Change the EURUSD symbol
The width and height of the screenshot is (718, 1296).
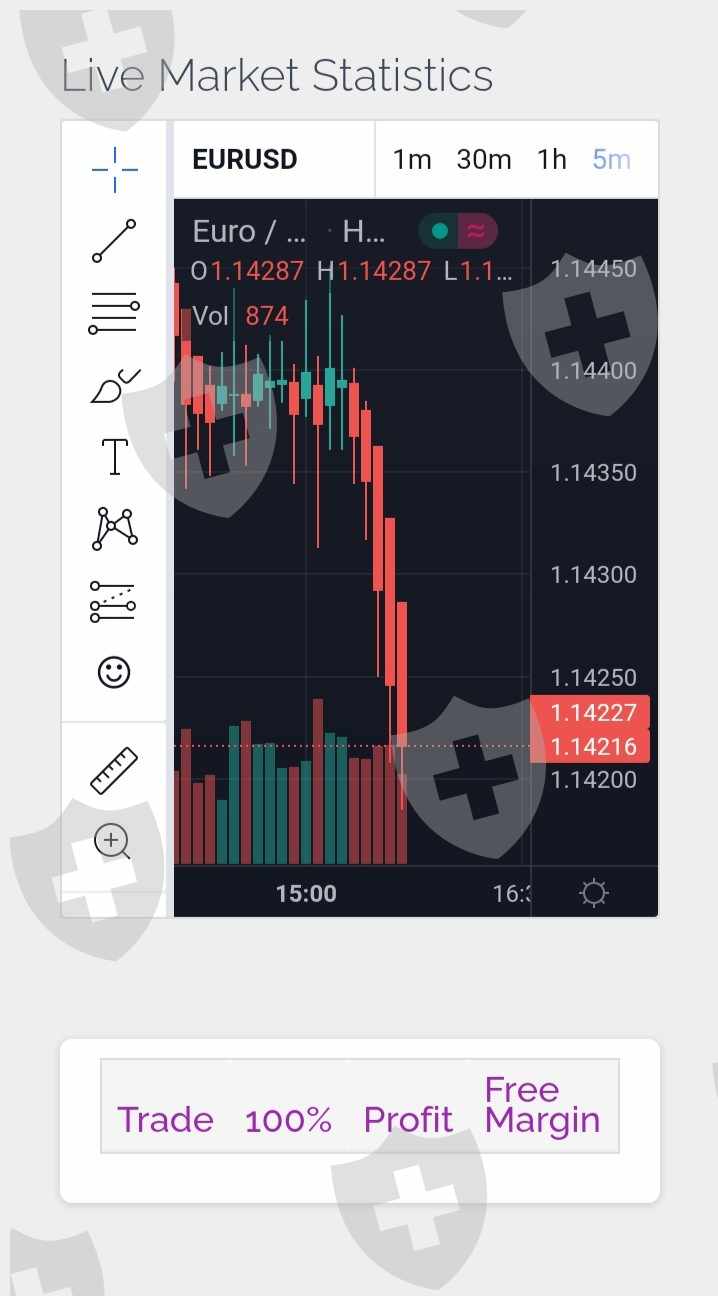pos(245,160)
